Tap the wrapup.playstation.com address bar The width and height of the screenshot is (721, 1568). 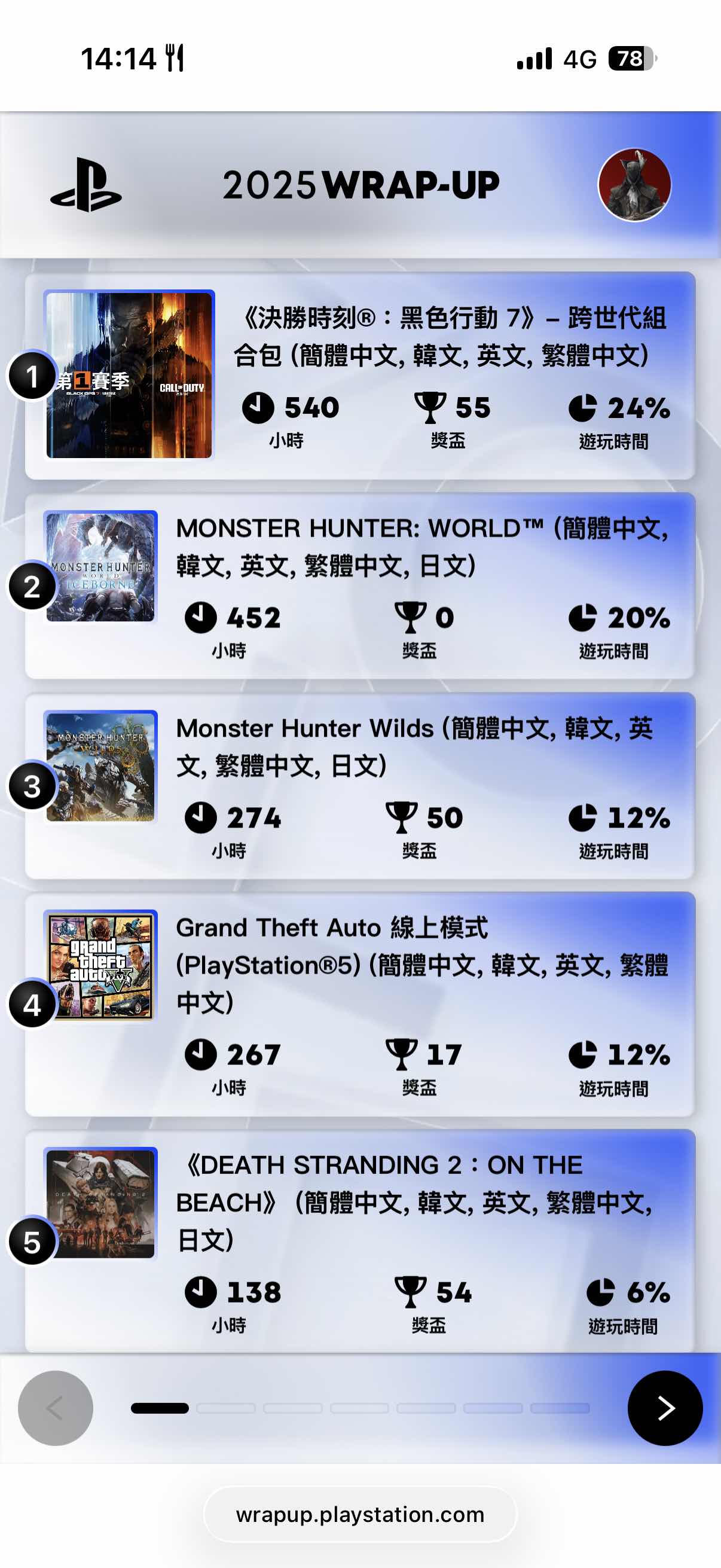(360, 1514)
